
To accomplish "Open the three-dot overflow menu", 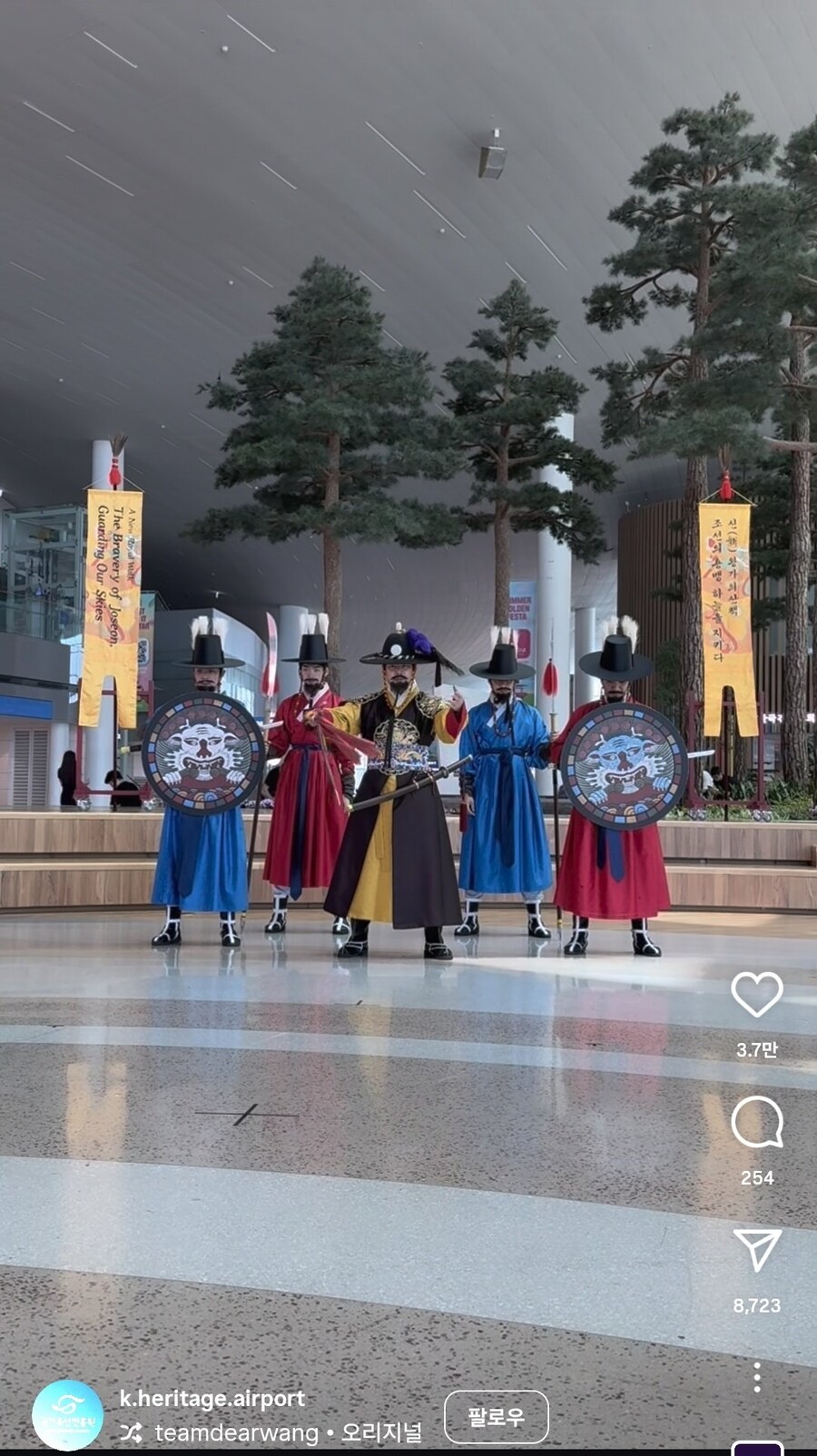I will click(x=756, y=1377).
